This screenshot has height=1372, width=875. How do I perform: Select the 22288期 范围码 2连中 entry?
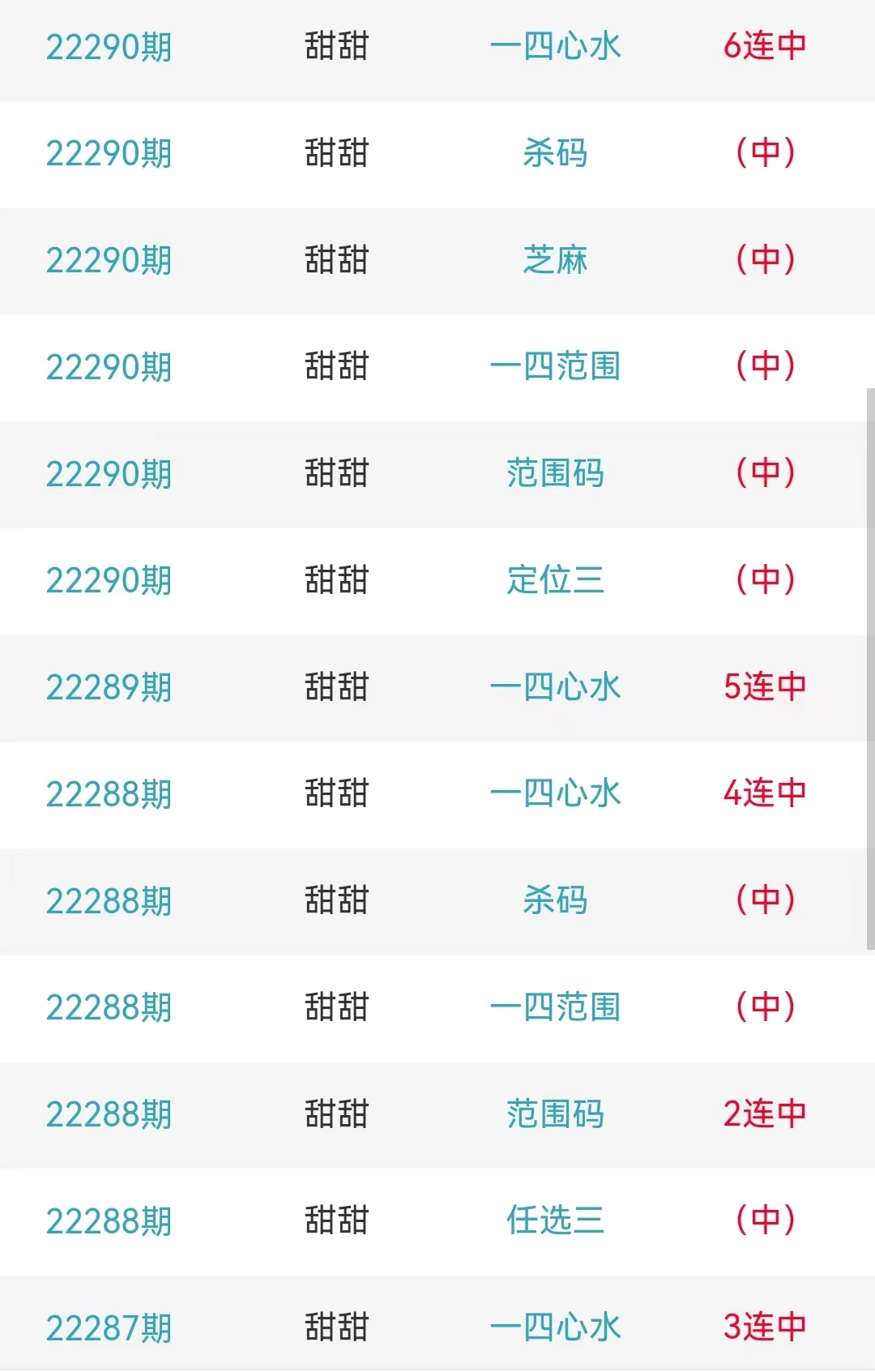pyautogui.click(x=555, y=1114)
